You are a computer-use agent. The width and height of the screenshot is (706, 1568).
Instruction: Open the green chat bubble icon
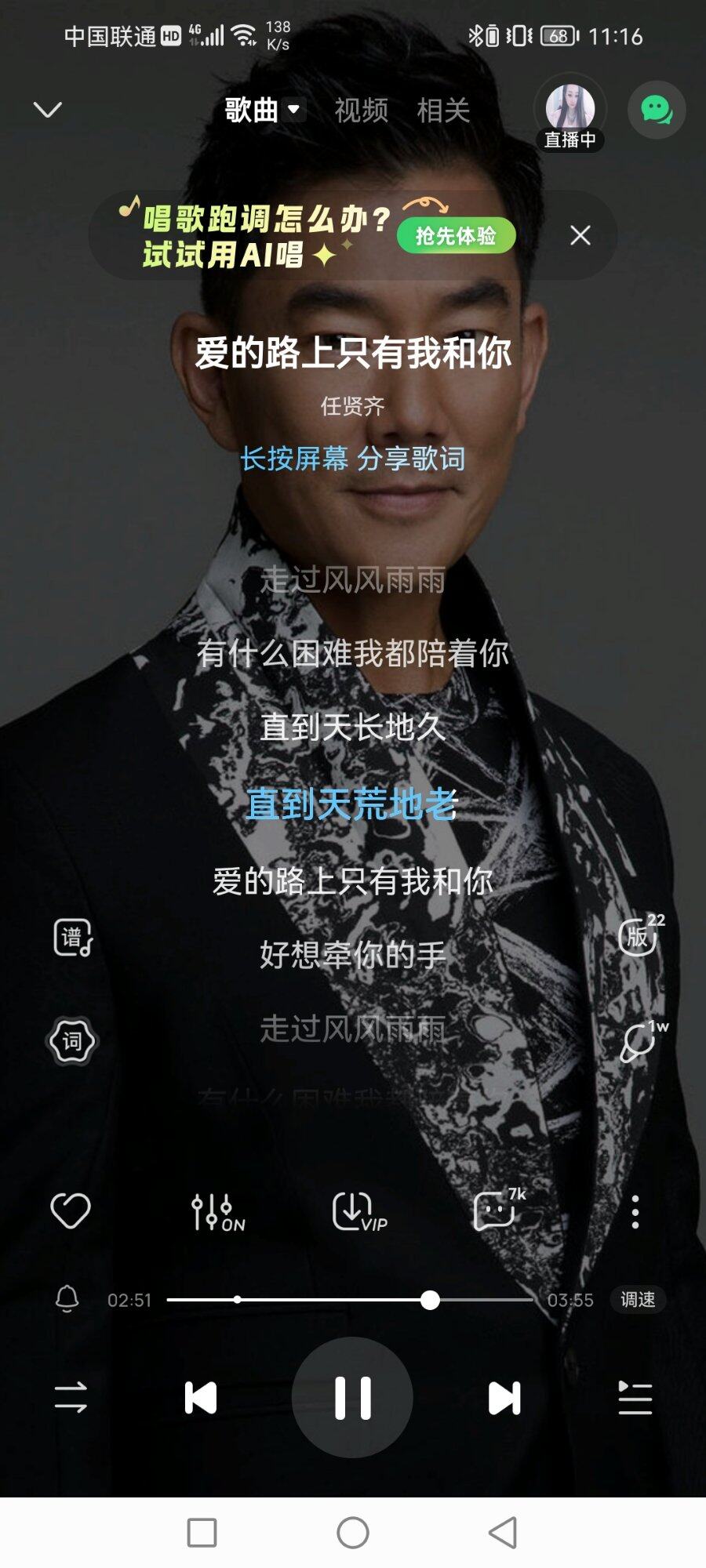click(657, 110)
